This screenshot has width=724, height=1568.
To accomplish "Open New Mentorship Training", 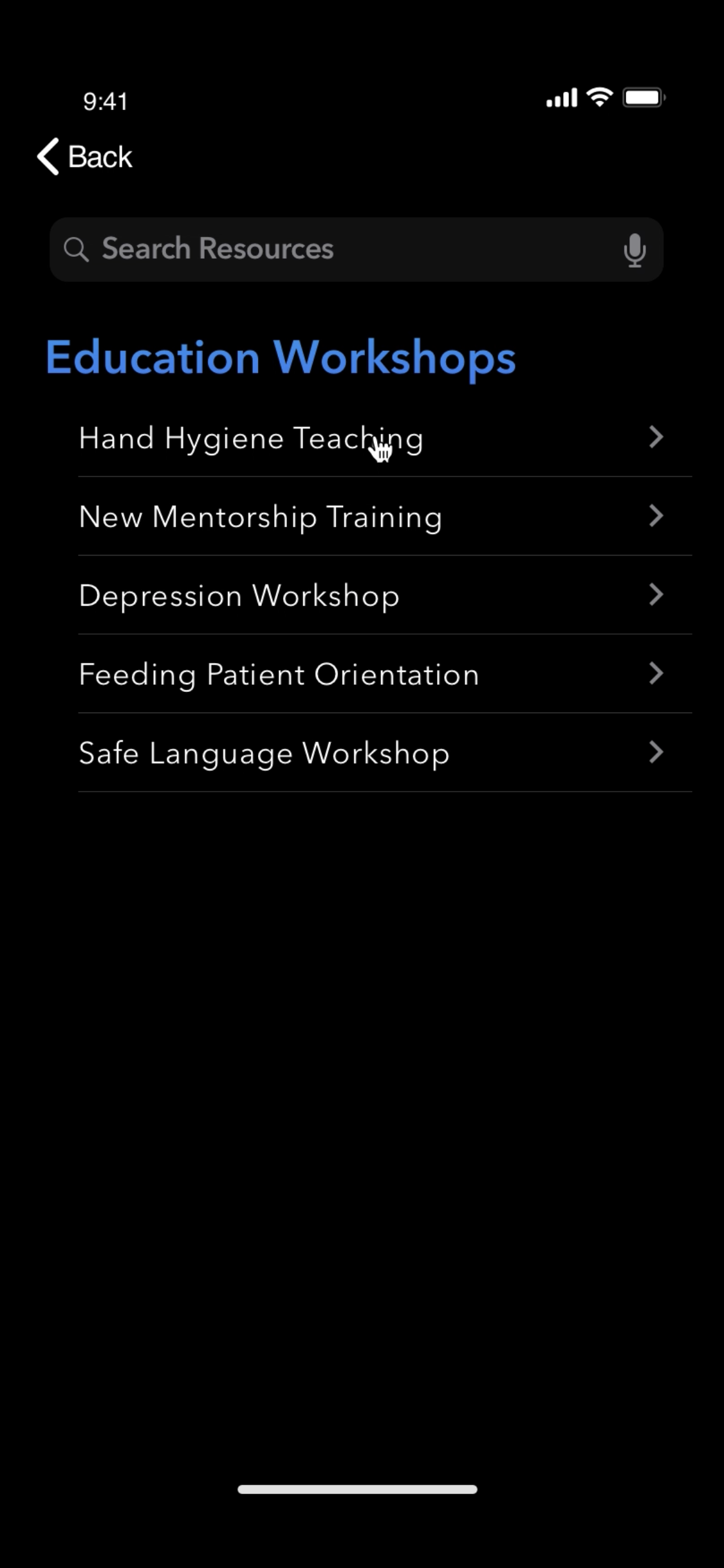I will click(x=385, y=516).
